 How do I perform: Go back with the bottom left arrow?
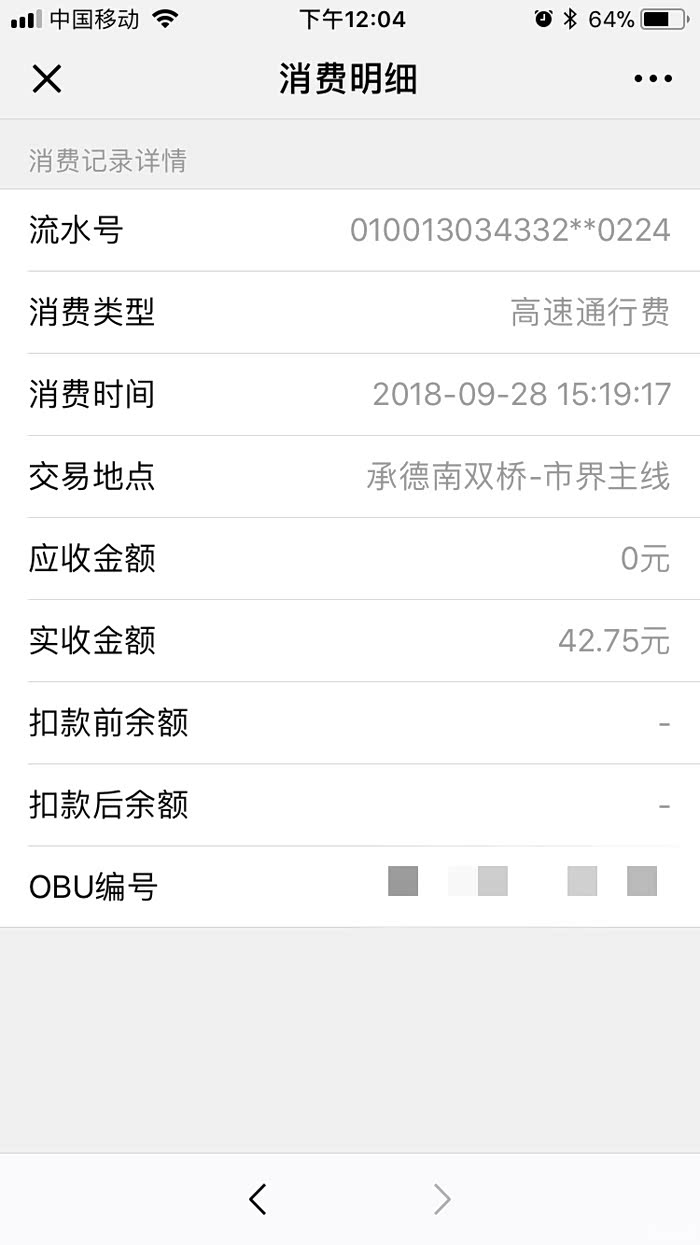pyautogui.click(x=258, y=1198)
